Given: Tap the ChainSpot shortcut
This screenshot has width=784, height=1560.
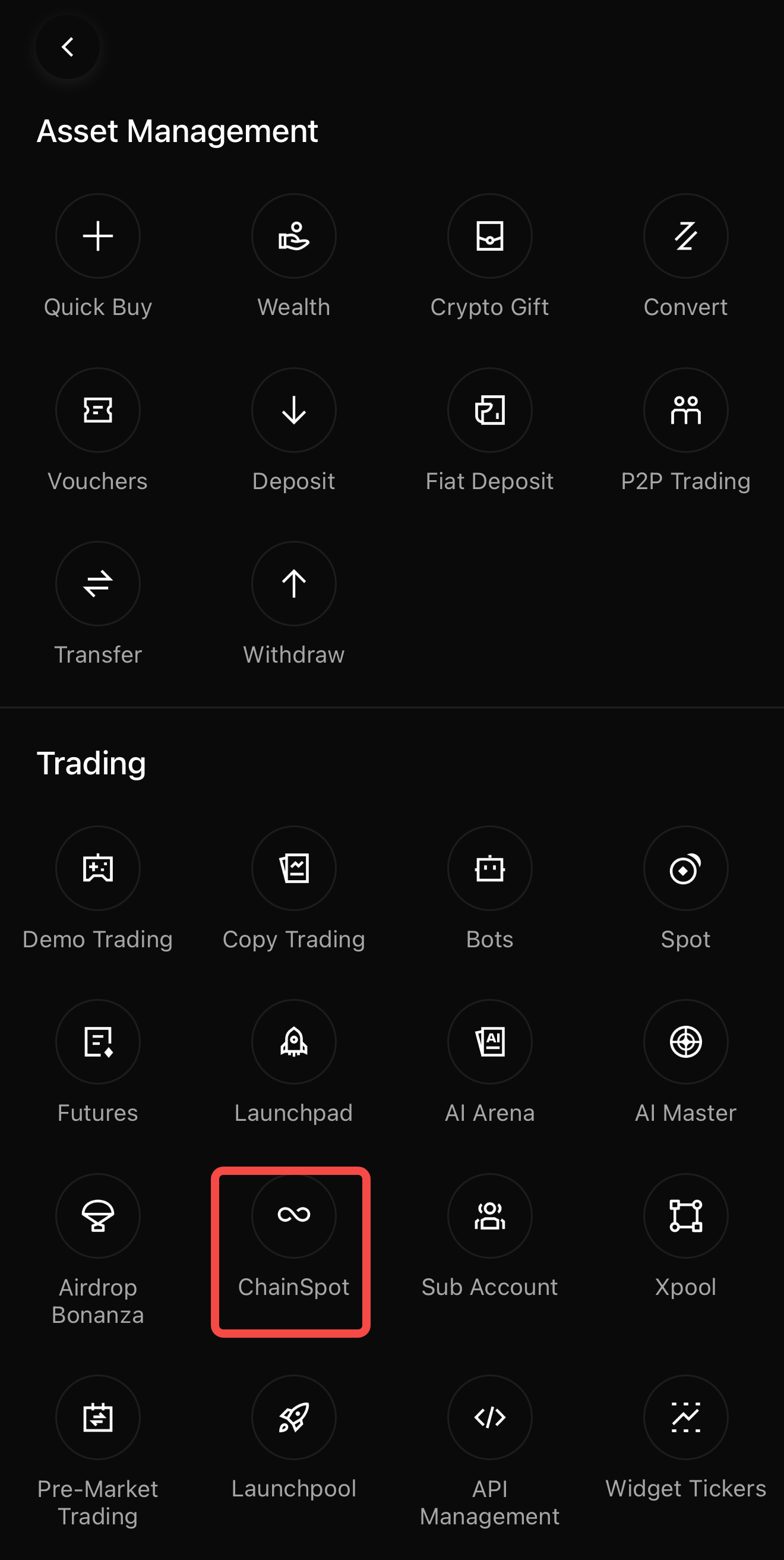Looking at the screenshot, I should click(293, 1216).
